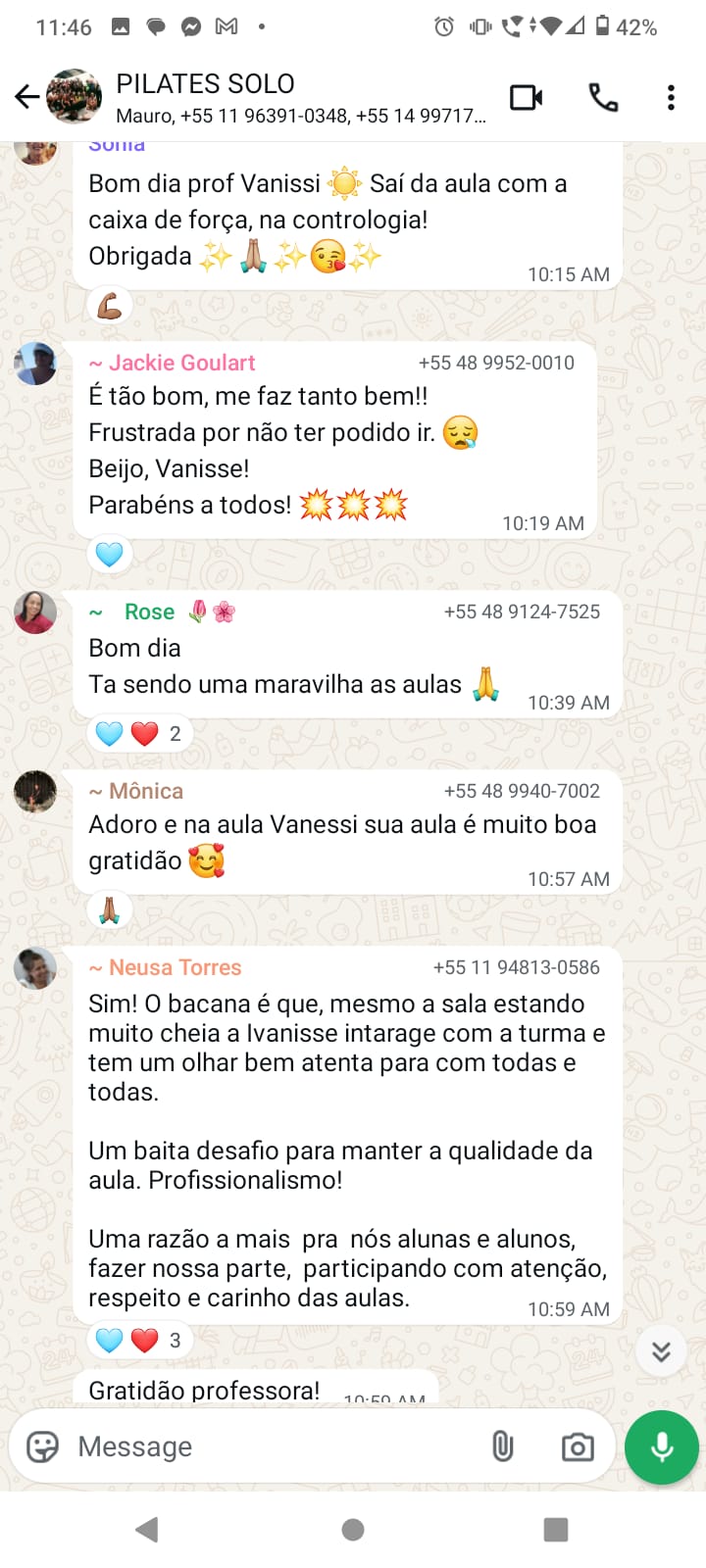Start a group video call
Viewport: 706px width, 1568px height.
(527, 97)
